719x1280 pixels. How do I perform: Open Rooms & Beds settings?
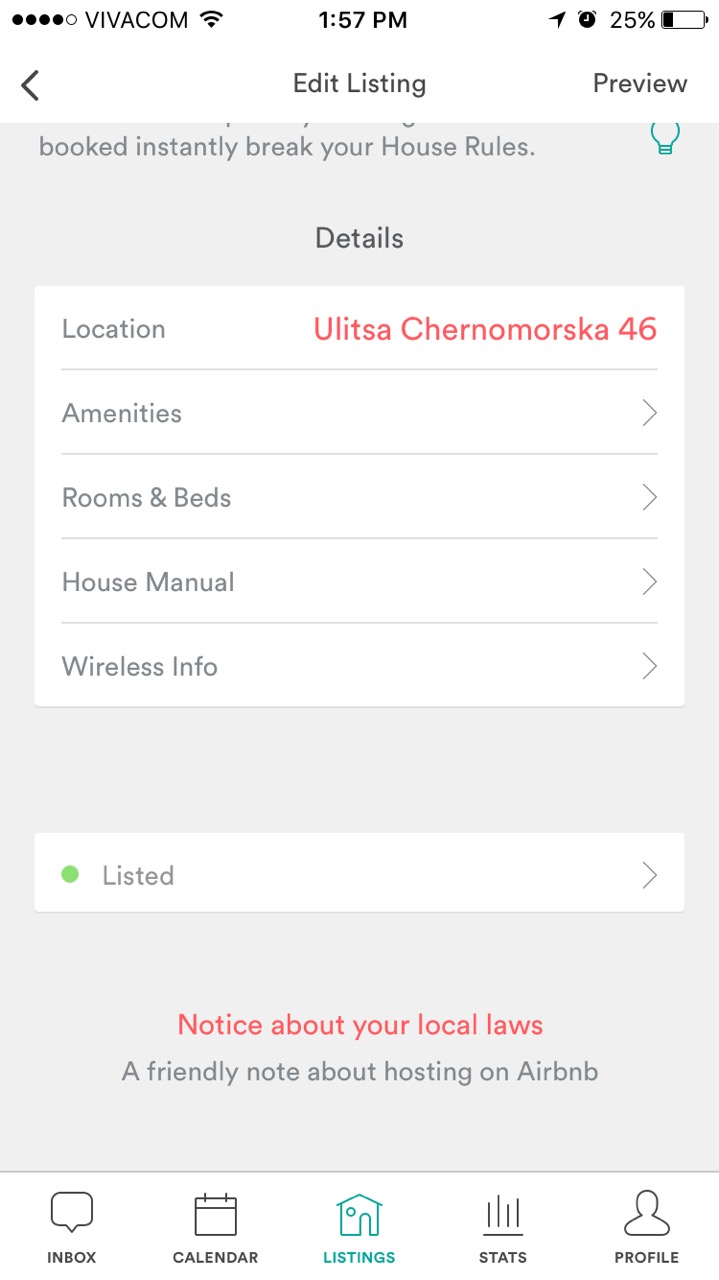pyautogui.click(x=359, y=498)
